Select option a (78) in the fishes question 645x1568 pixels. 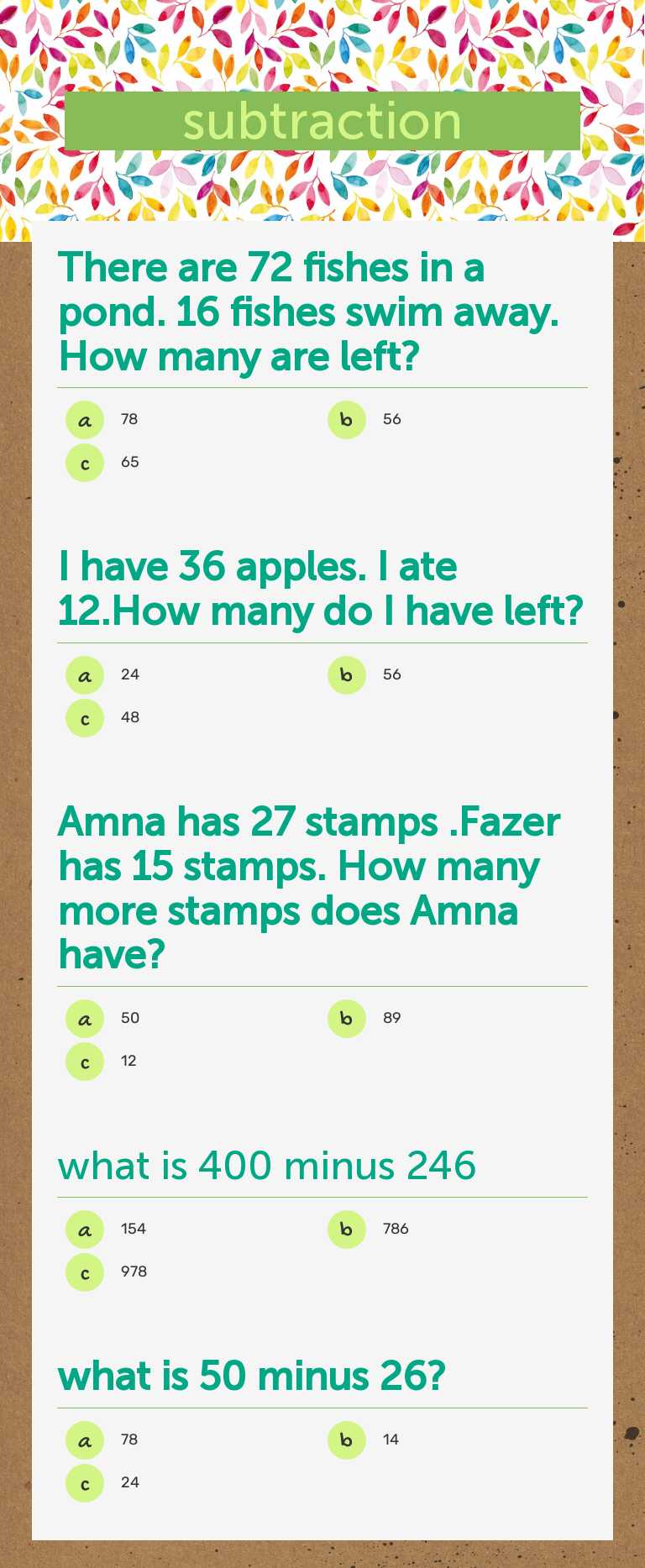point(84,420)
